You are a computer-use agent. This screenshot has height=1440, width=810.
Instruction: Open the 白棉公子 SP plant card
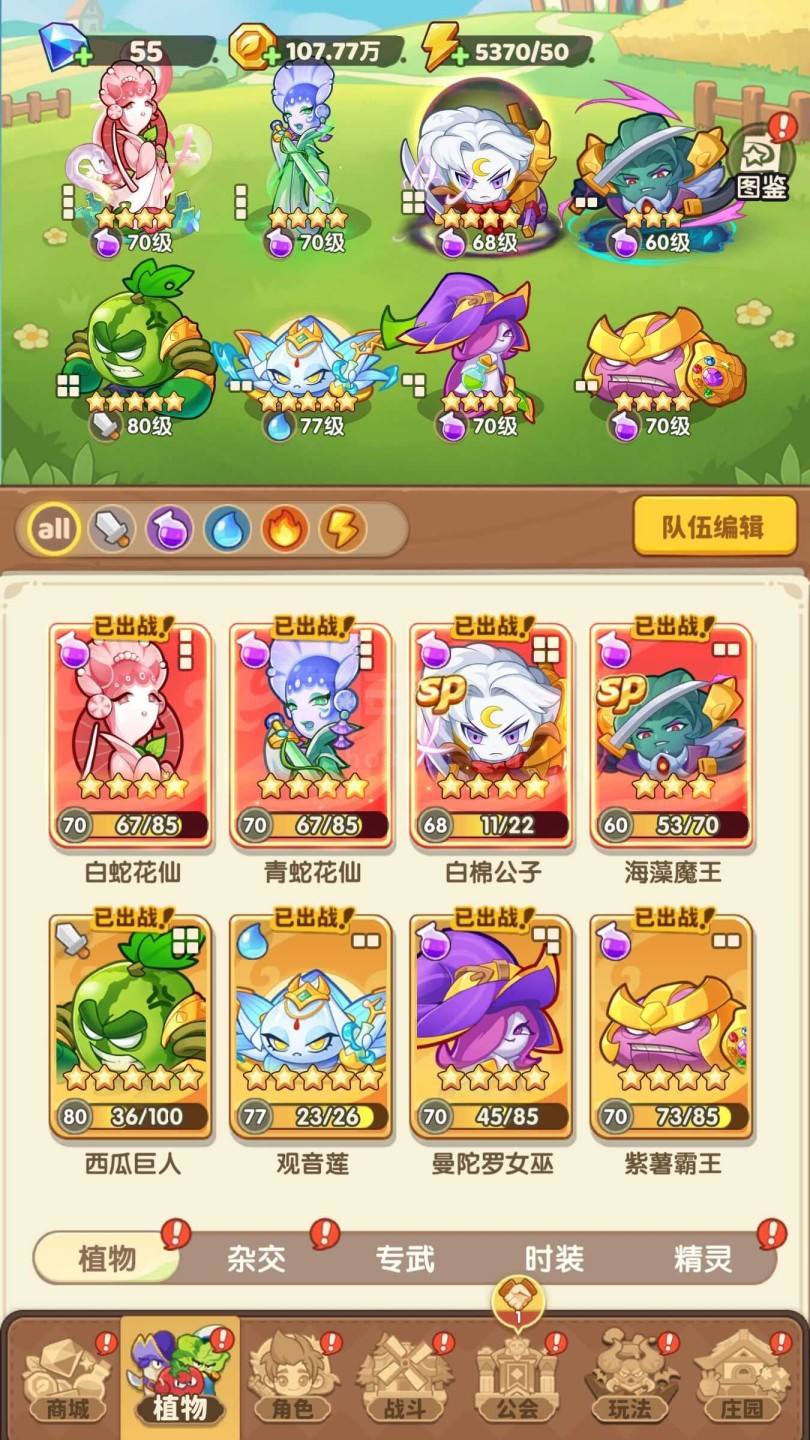tap(492, 735)
